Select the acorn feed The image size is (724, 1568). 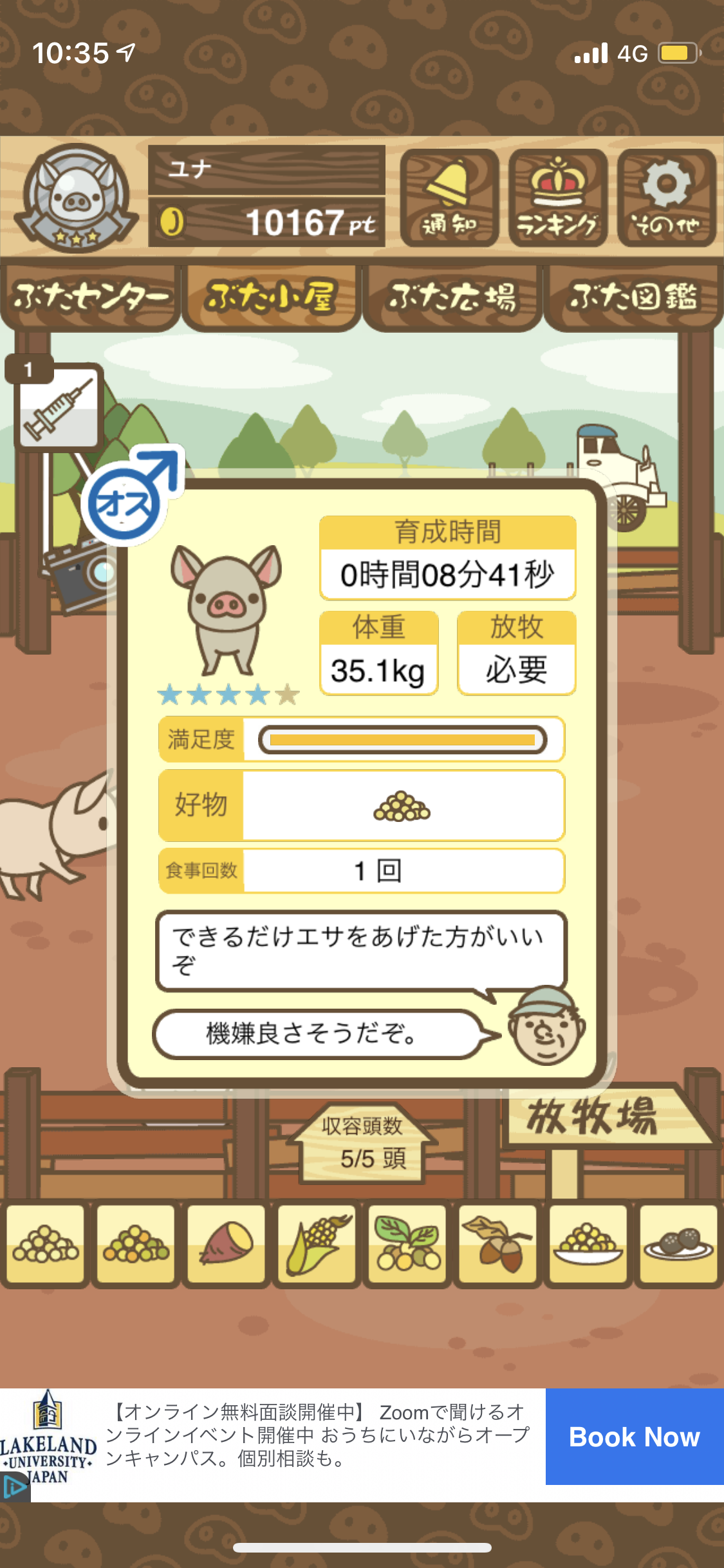pyautogui.click(x=498, y=1244)
